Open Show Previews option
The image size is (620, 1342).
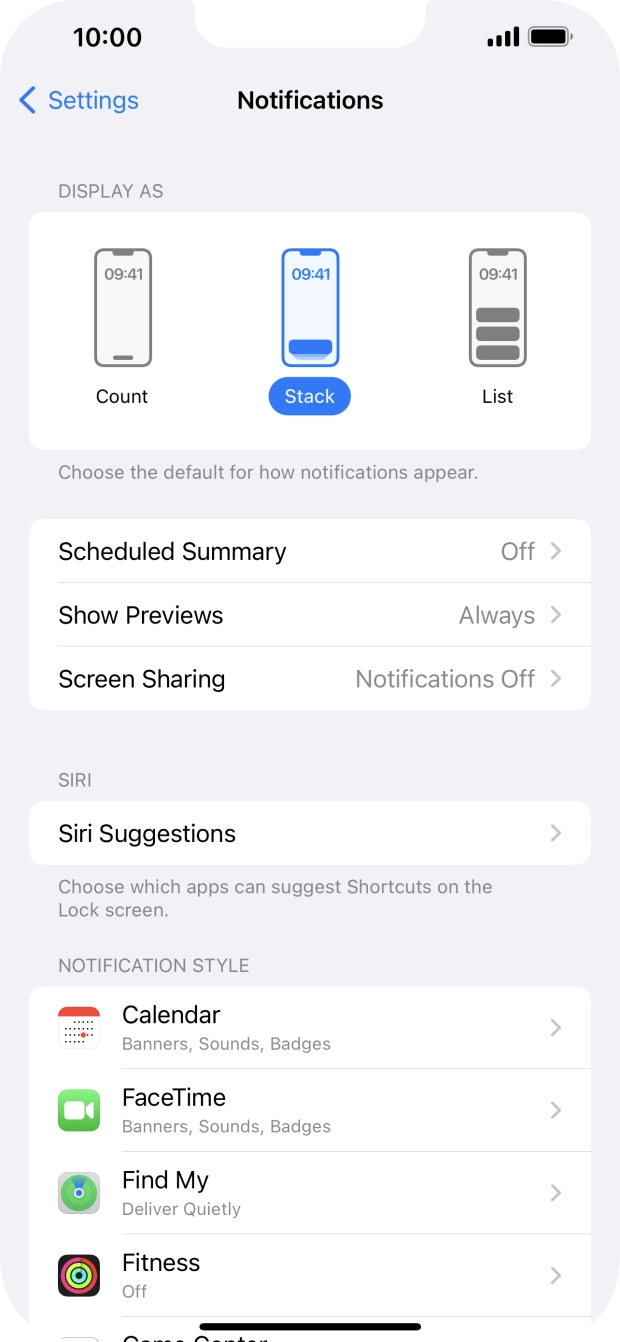pos(309,616)
